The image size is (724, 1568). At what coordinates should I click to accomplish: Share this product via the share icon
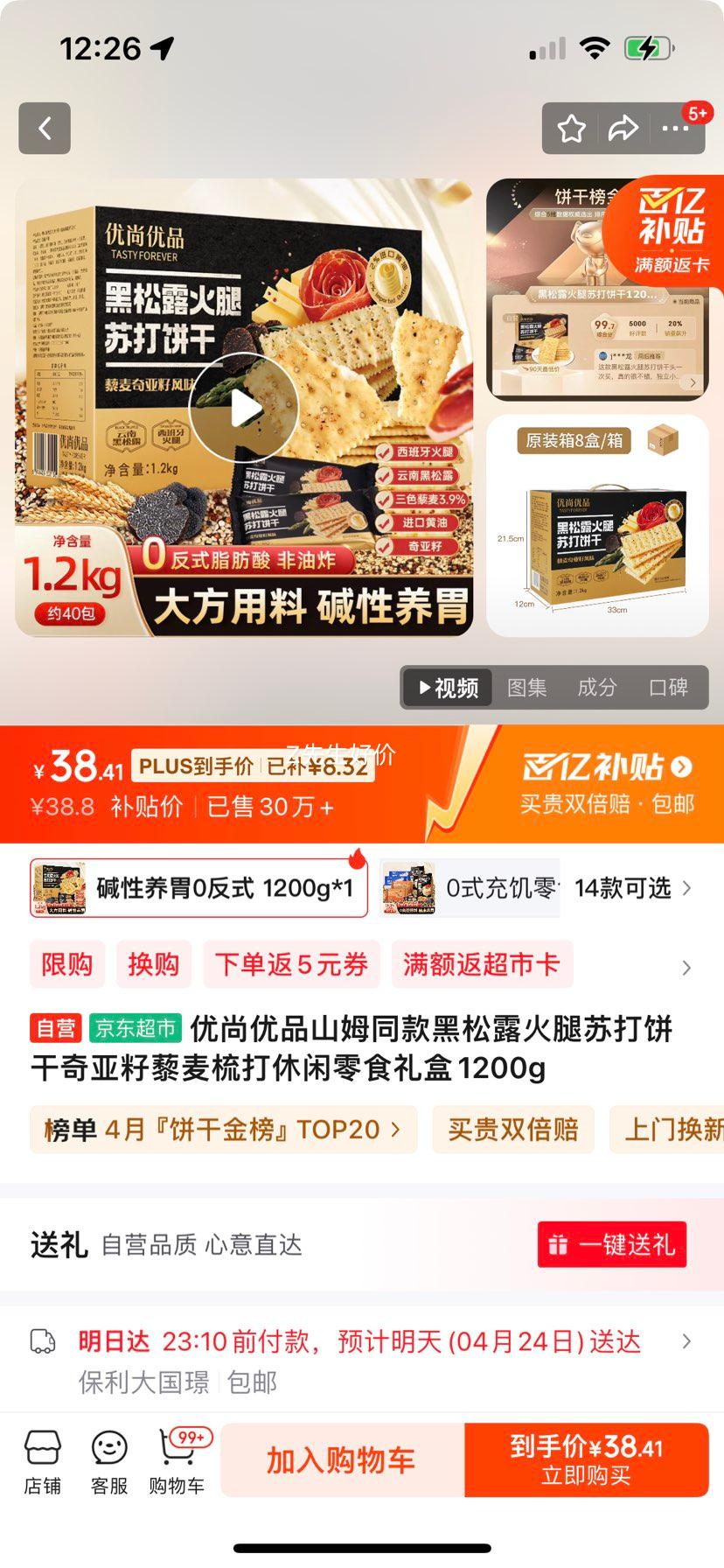[624, 128]
